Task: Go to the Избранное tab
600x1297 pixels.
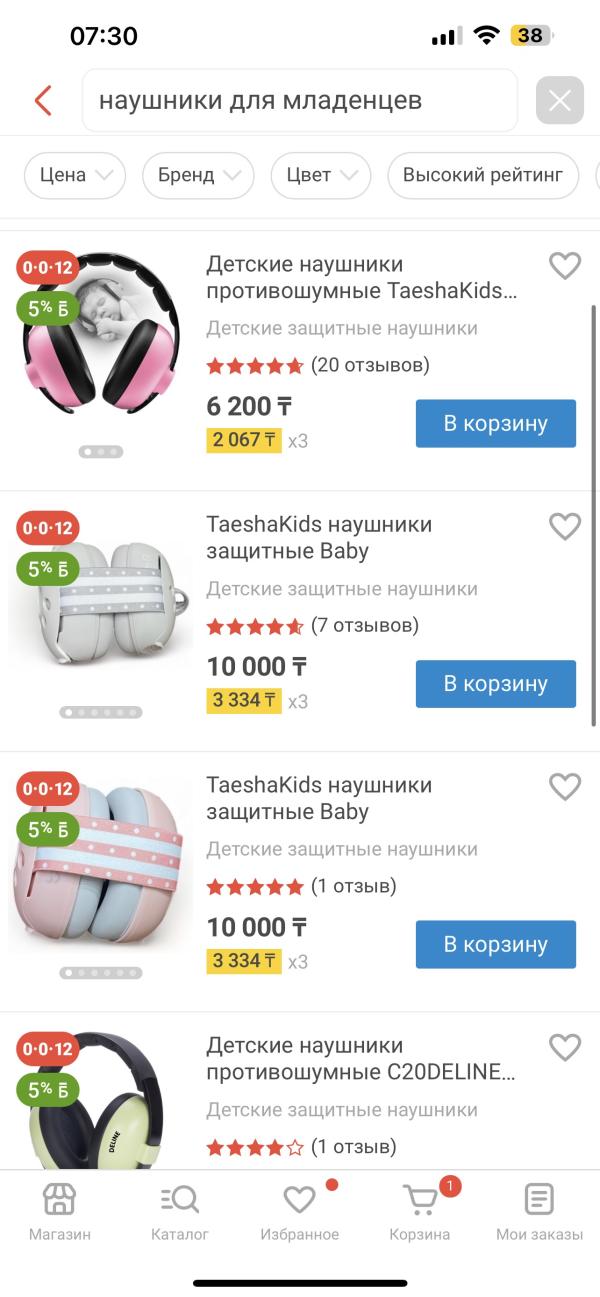Action: 300,1212
